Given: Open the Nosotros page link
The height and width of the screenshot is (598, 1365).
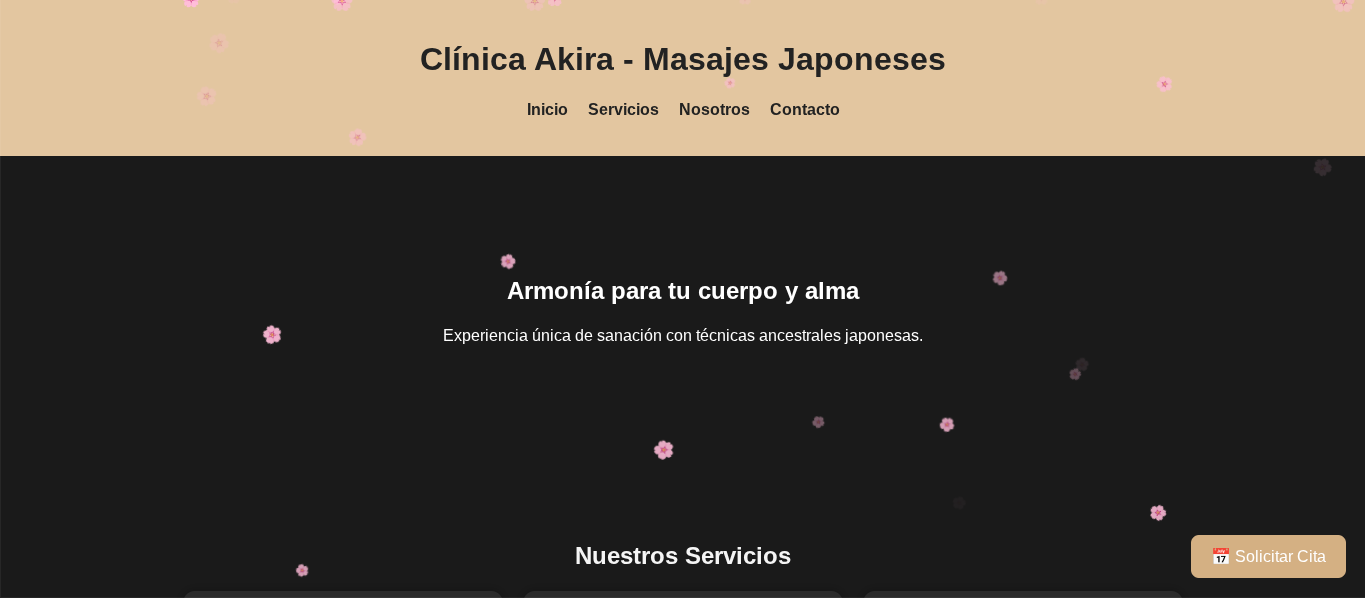Looking at the screenshot, I should point(714,110).
